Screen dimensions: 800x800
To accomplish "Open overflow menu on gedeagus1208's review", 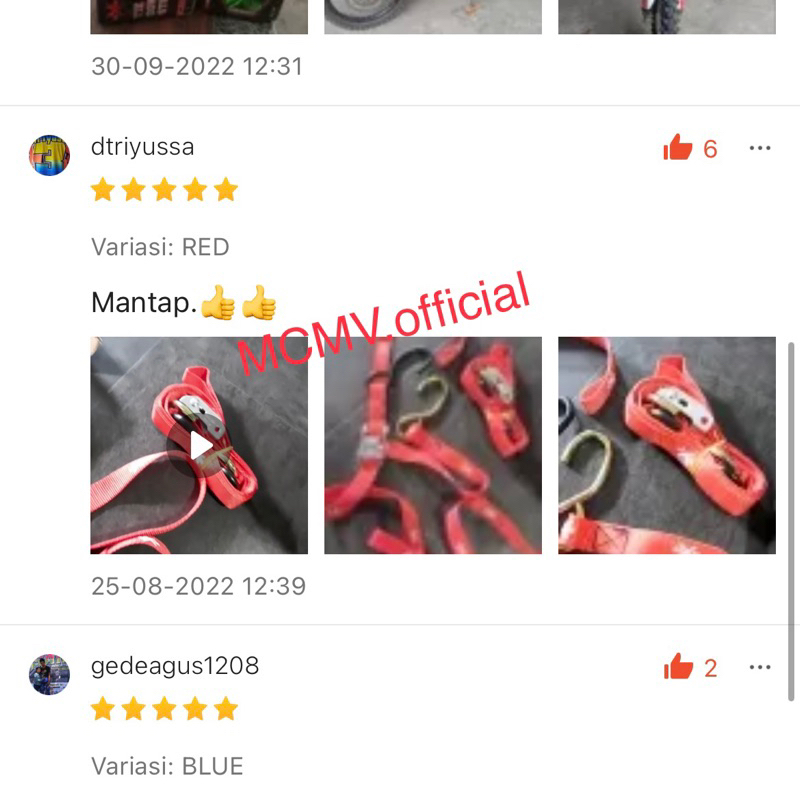I will coord(760,667).
